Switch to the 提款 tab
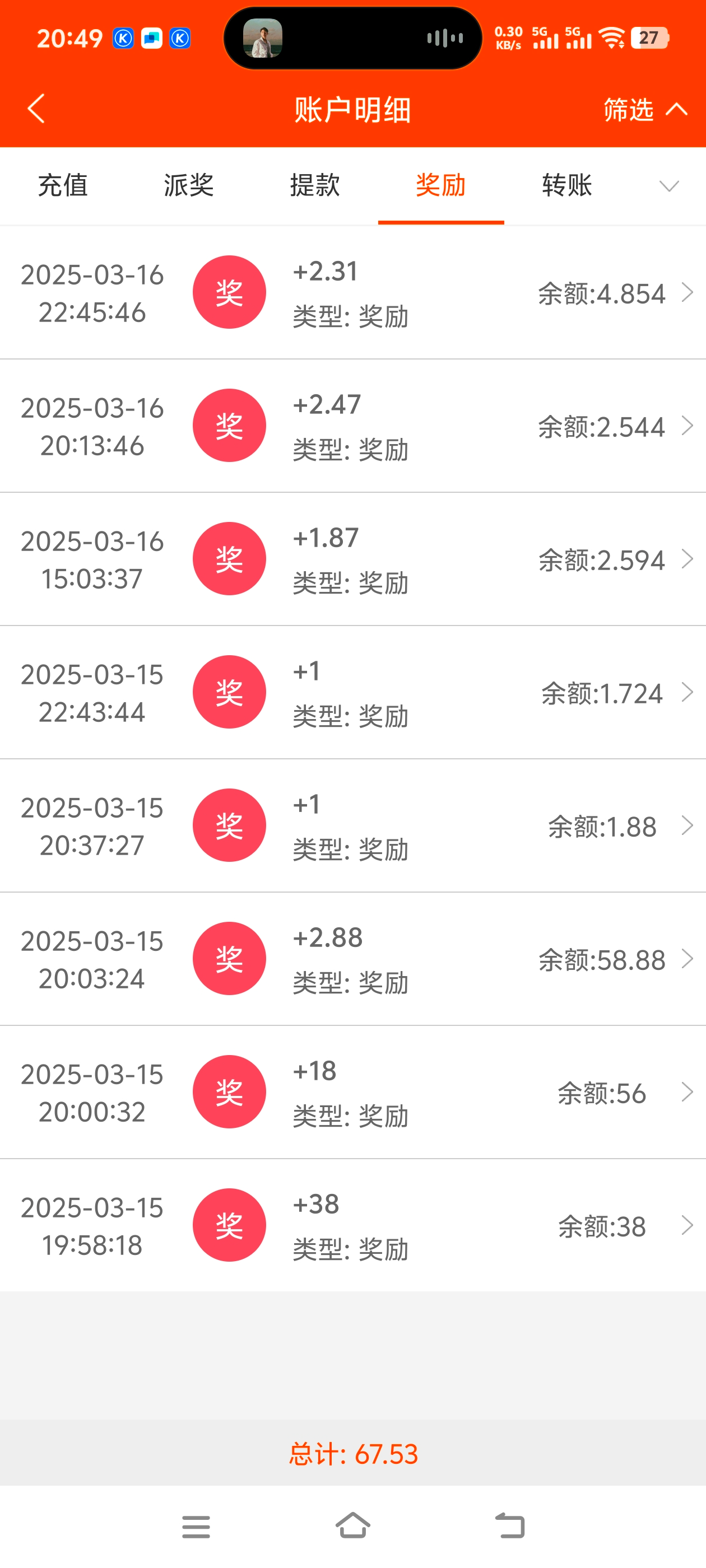 [x=314, y=186]
